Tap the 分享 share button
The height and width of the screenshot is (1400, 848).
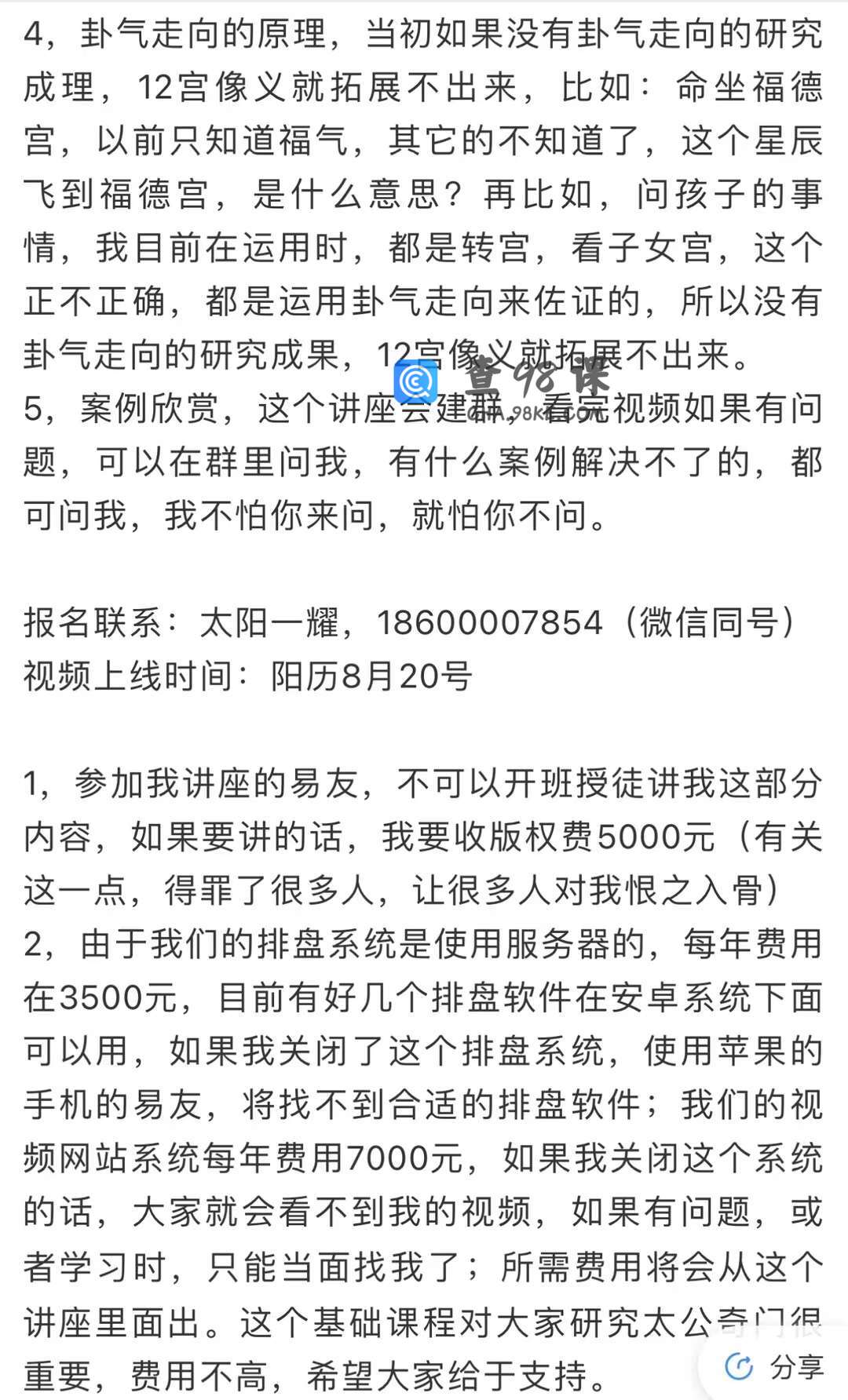pyautogui.click(x=774, y=1366)
